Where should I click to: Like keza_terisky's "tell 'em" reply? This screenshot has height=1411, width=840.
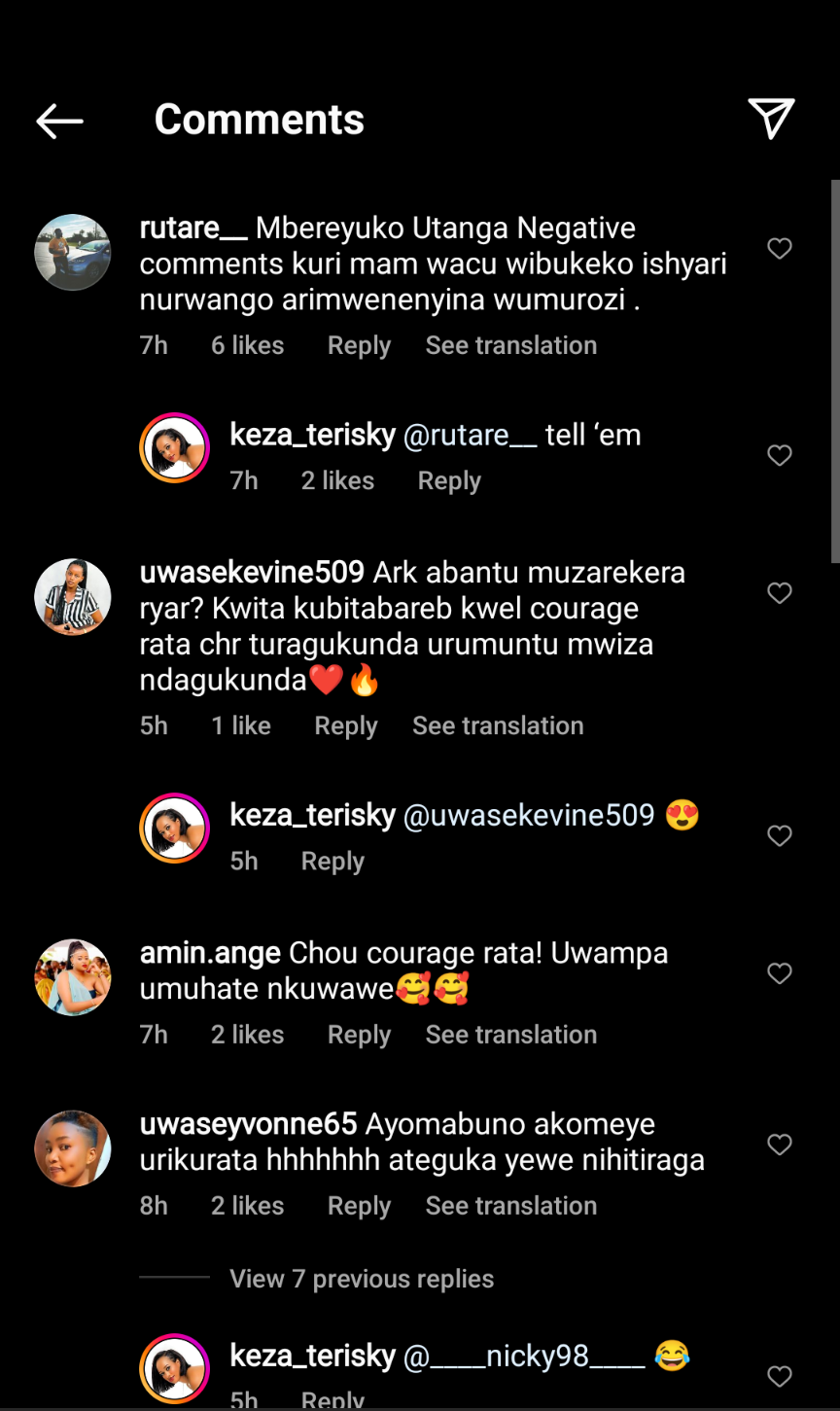point(780,455)
